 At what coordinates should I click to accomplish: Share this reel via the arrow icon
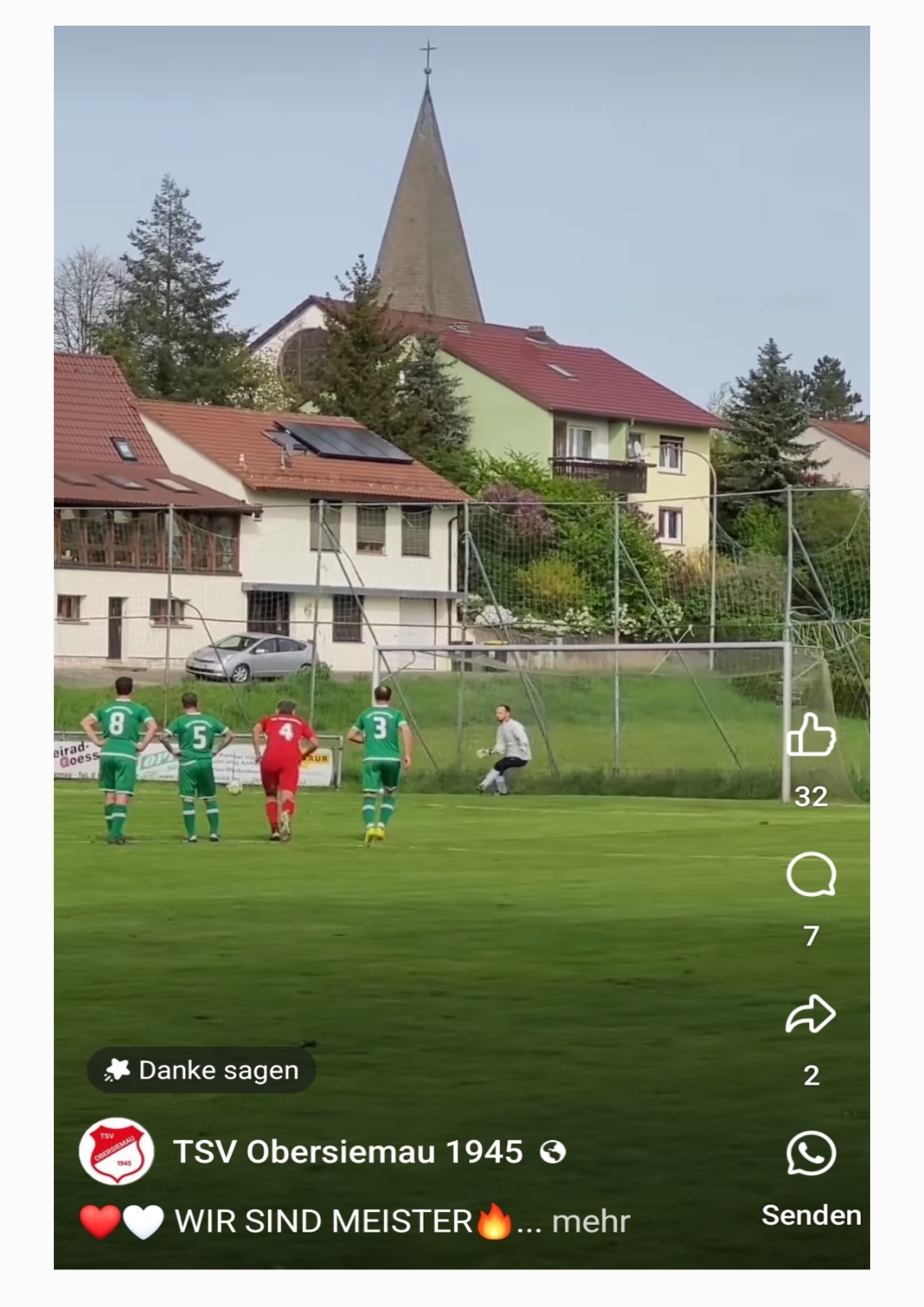point(810,1014)
